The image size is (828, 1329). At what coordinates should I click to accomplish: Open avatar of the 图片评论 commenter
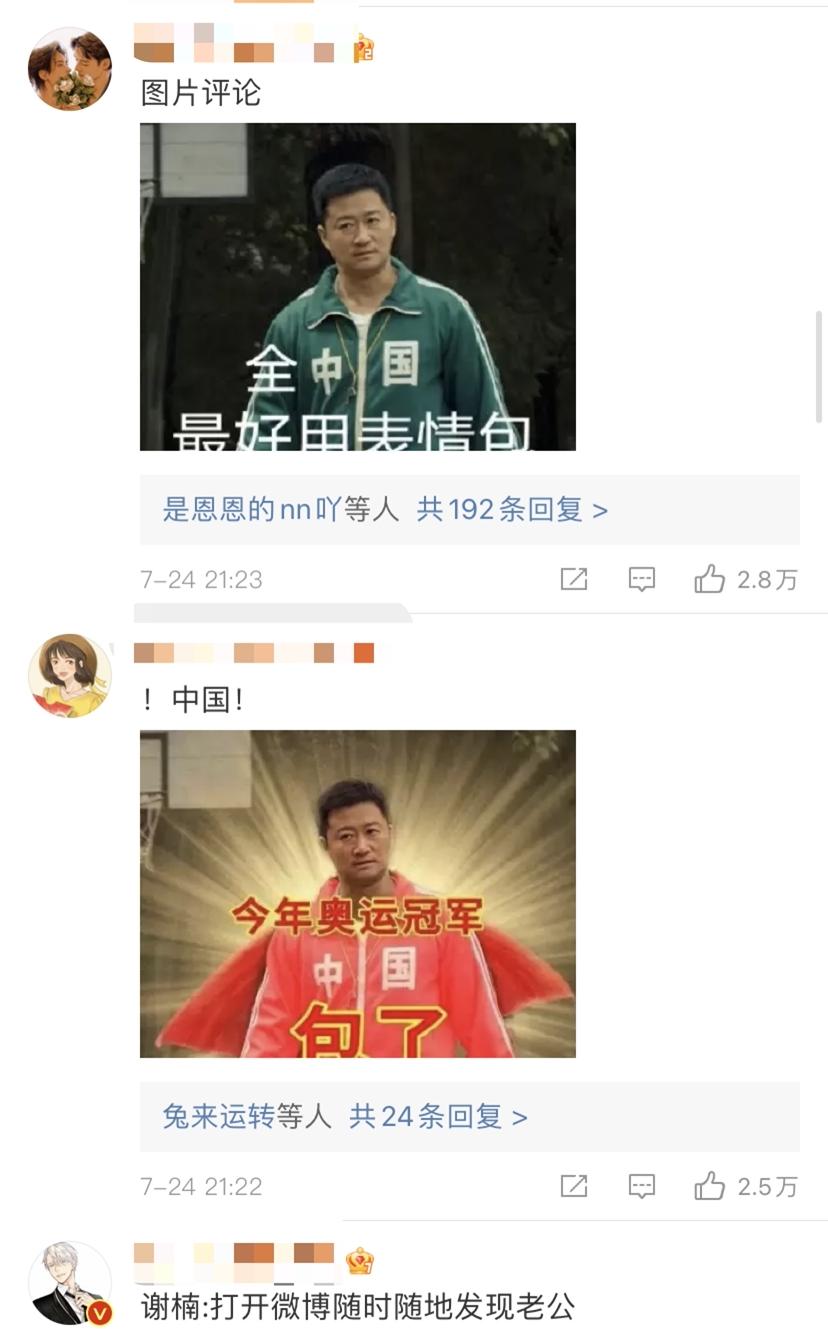(x=70, y=69)
